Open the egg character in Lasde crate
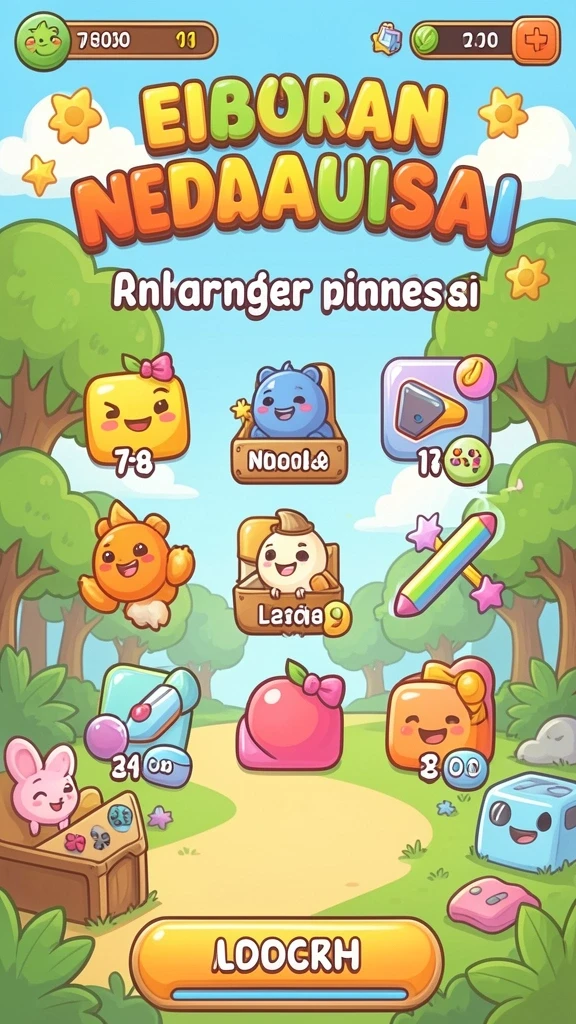 (292, 573)
